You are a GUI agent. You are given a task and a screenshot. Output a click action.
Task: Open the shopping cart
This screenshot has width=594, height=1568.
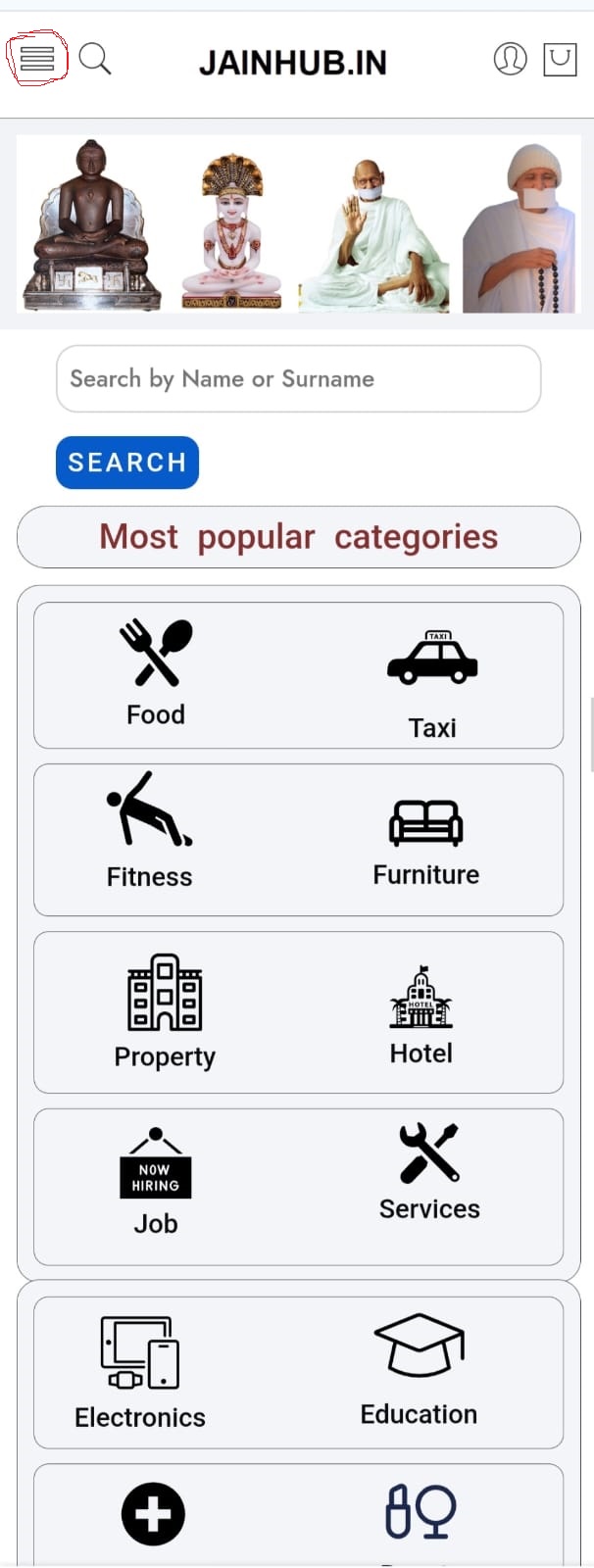point(560,60)
